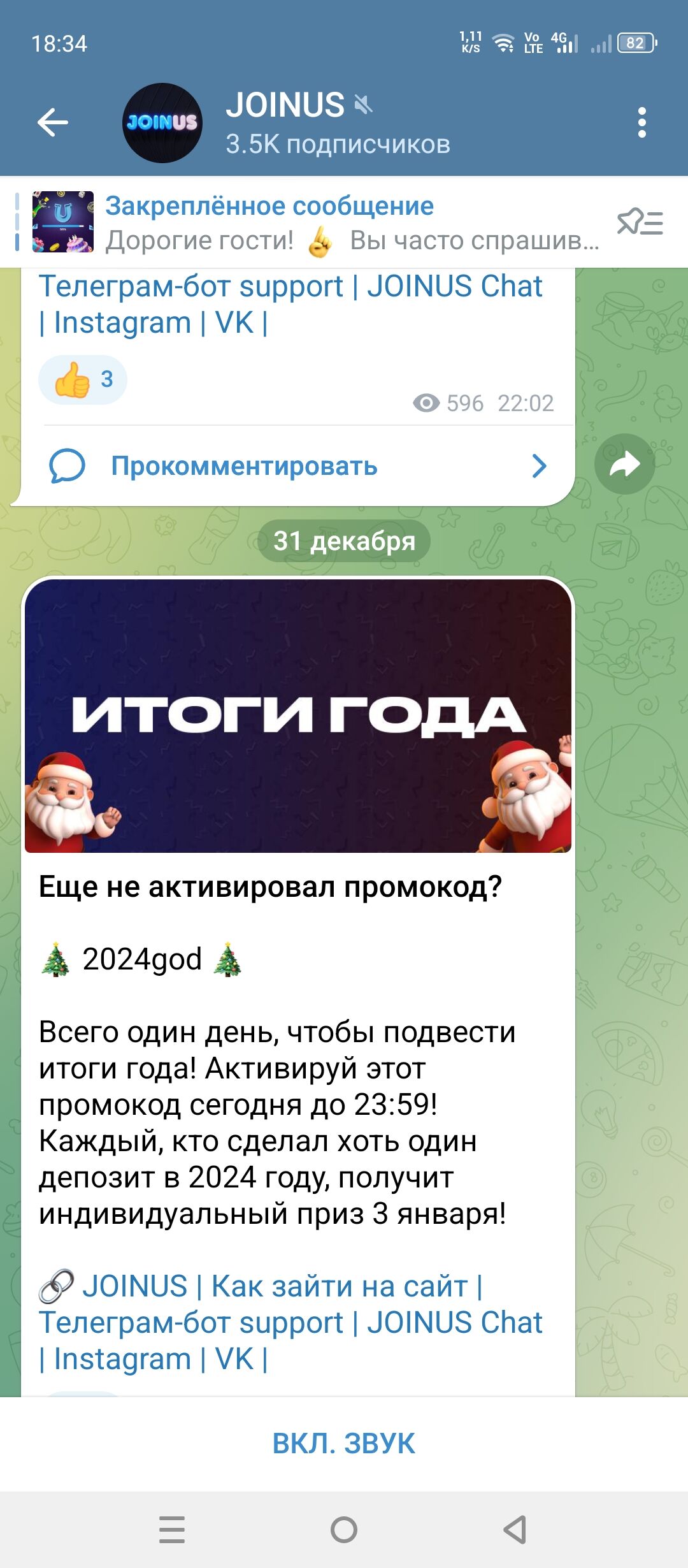
Task: Open the JOINUS link in the post
Action: tap(135, 1286)
